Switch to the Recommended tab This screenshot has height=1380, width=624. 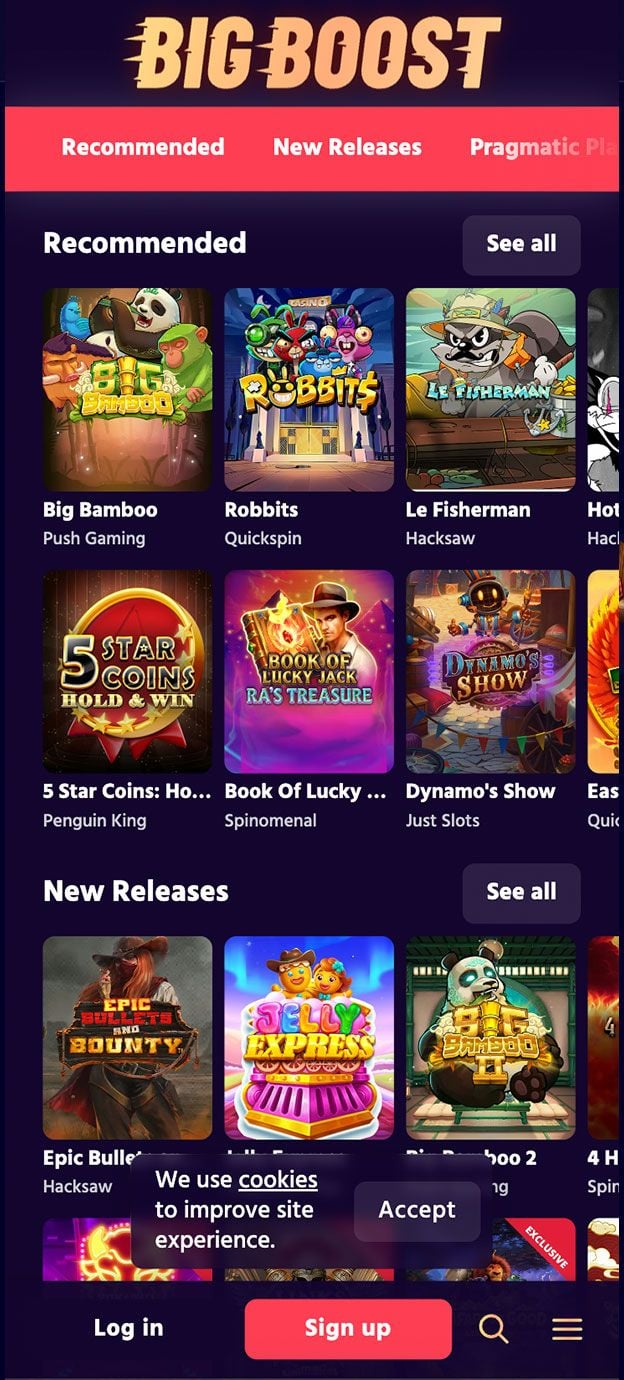143,147
